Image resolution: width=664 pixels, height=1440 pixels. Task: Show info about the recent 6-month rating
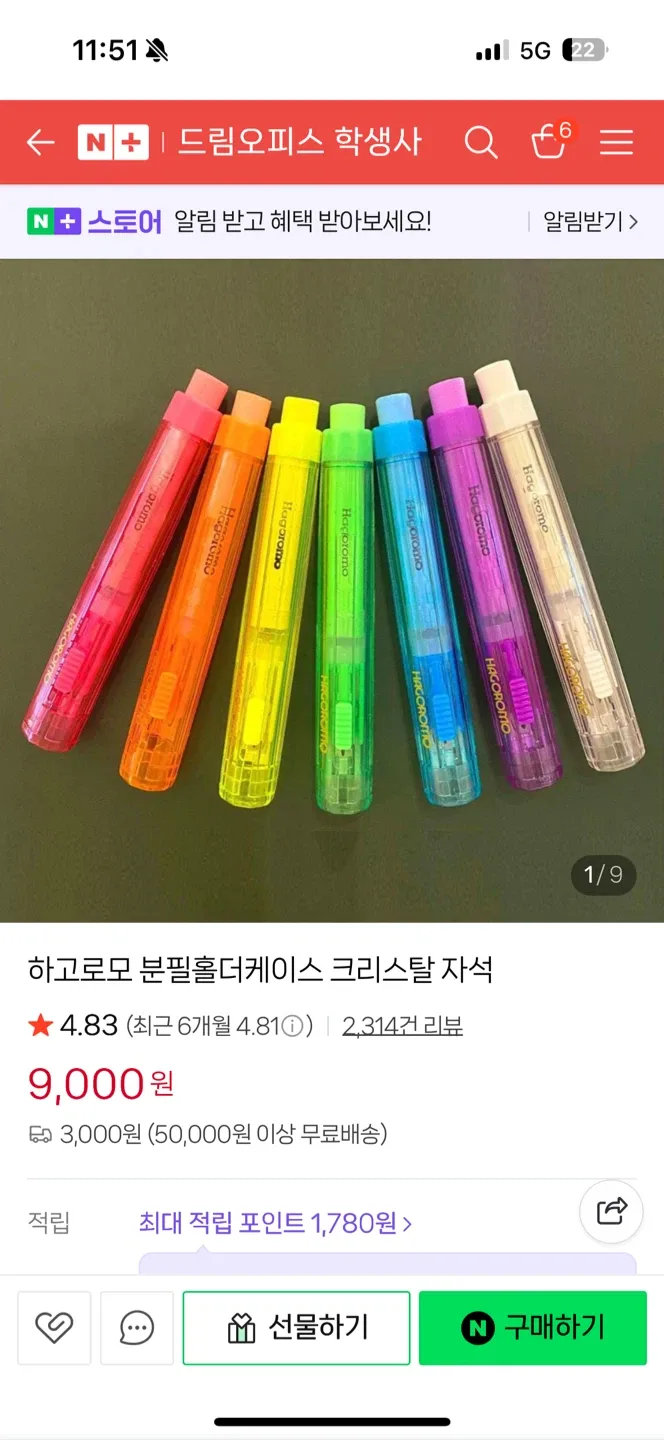(x=292, y=1026)
